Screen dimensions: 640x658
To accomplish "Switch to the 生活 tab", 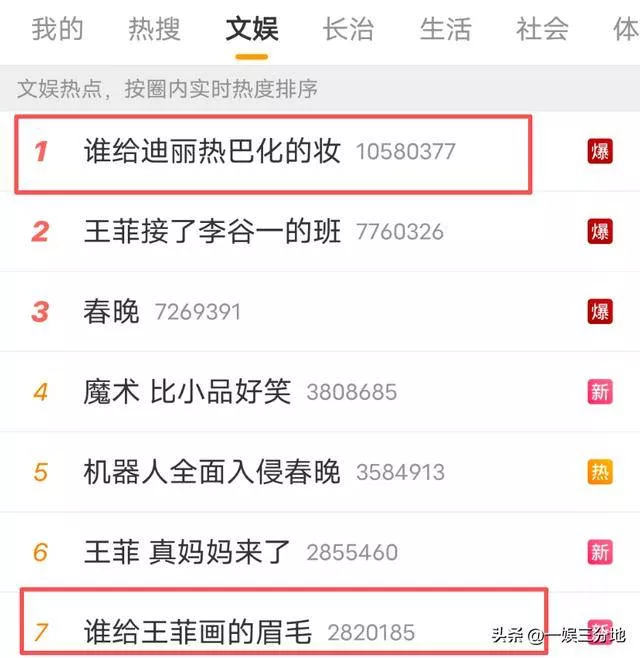I will pos(445,29).
